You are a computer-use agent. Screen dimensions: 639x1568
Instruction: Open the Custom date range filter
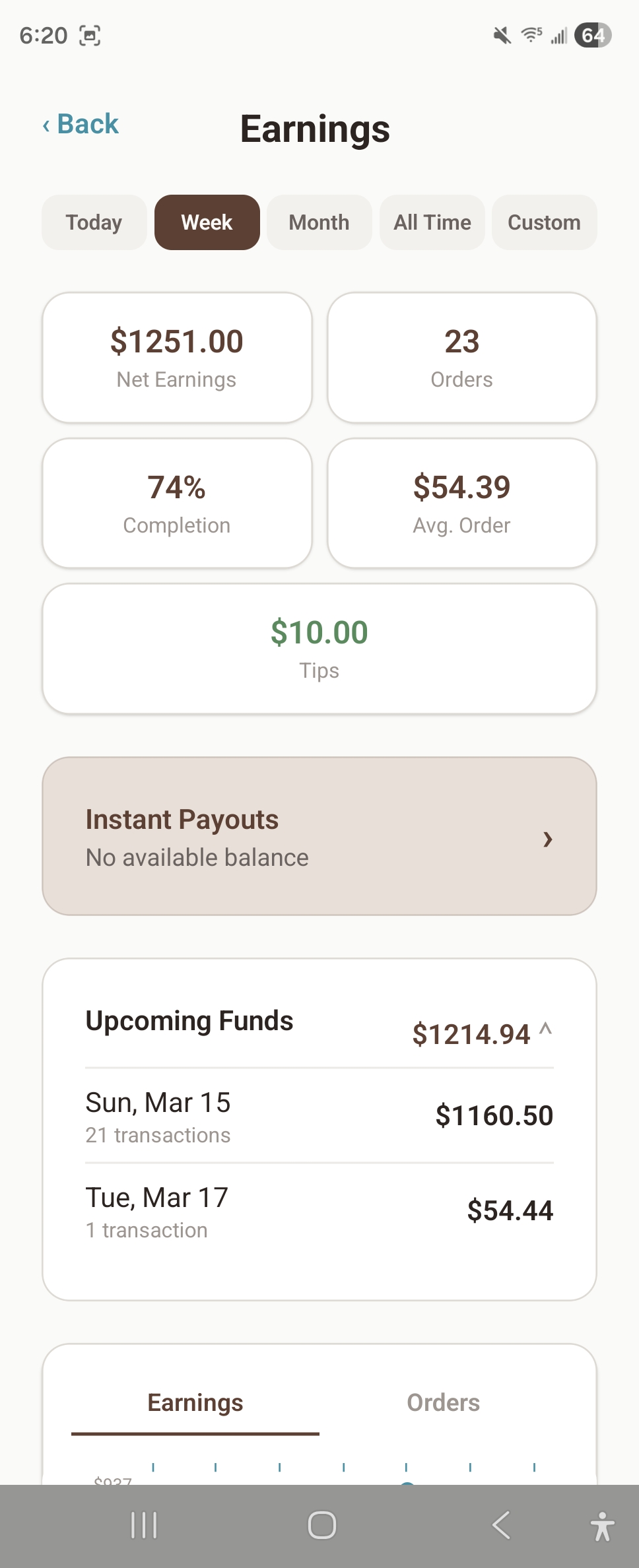544,222
